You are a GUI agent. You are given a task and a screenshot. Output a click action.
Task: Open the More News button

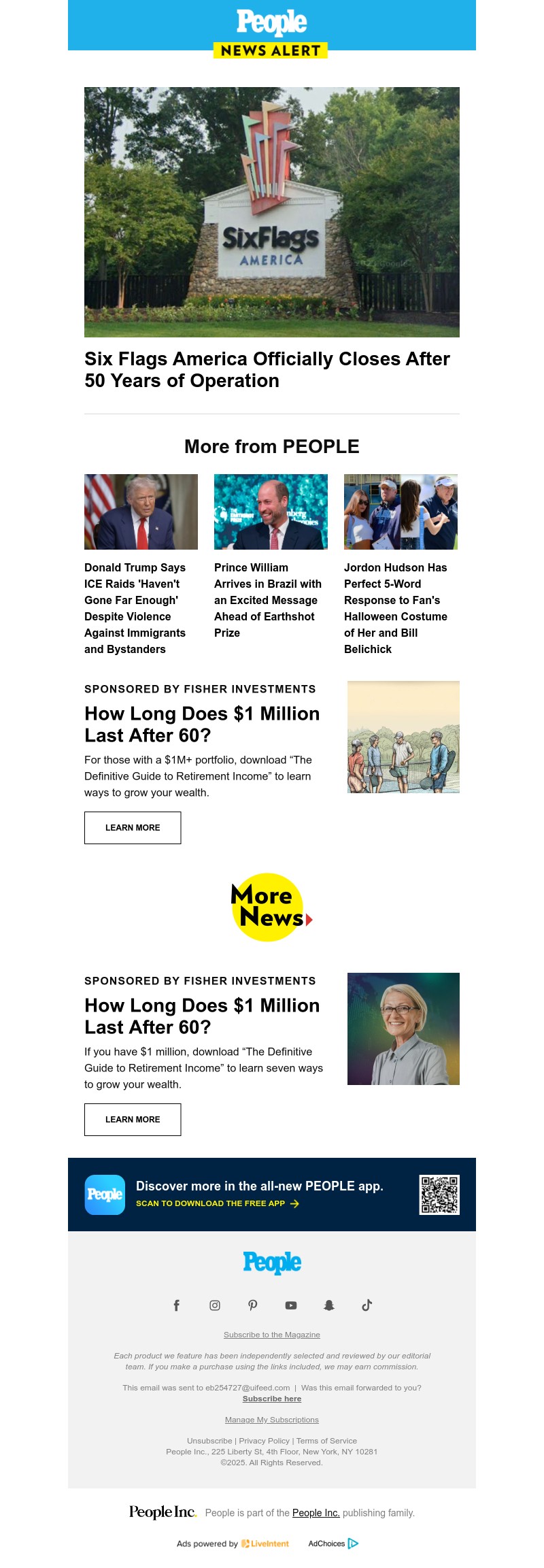tap(271, 907)
